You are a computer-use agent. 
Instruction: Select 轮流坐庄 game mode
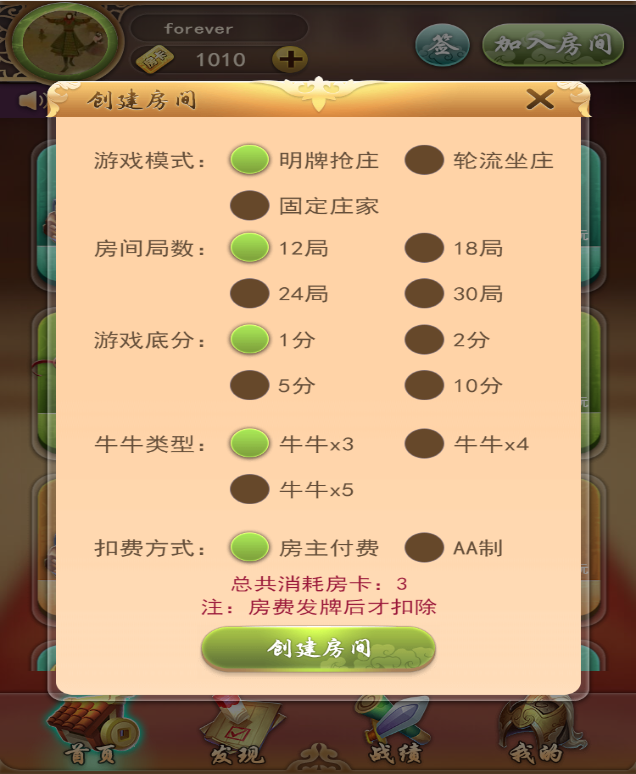(425, 160)
